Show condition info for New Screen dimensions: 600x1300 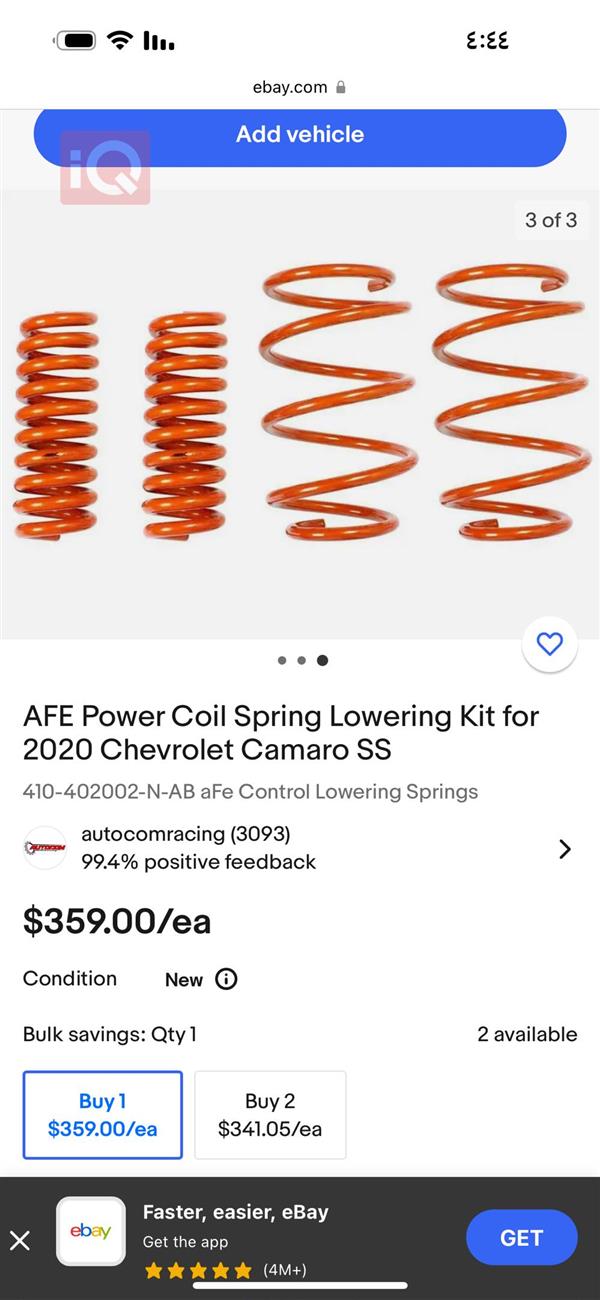click(227, 979)
